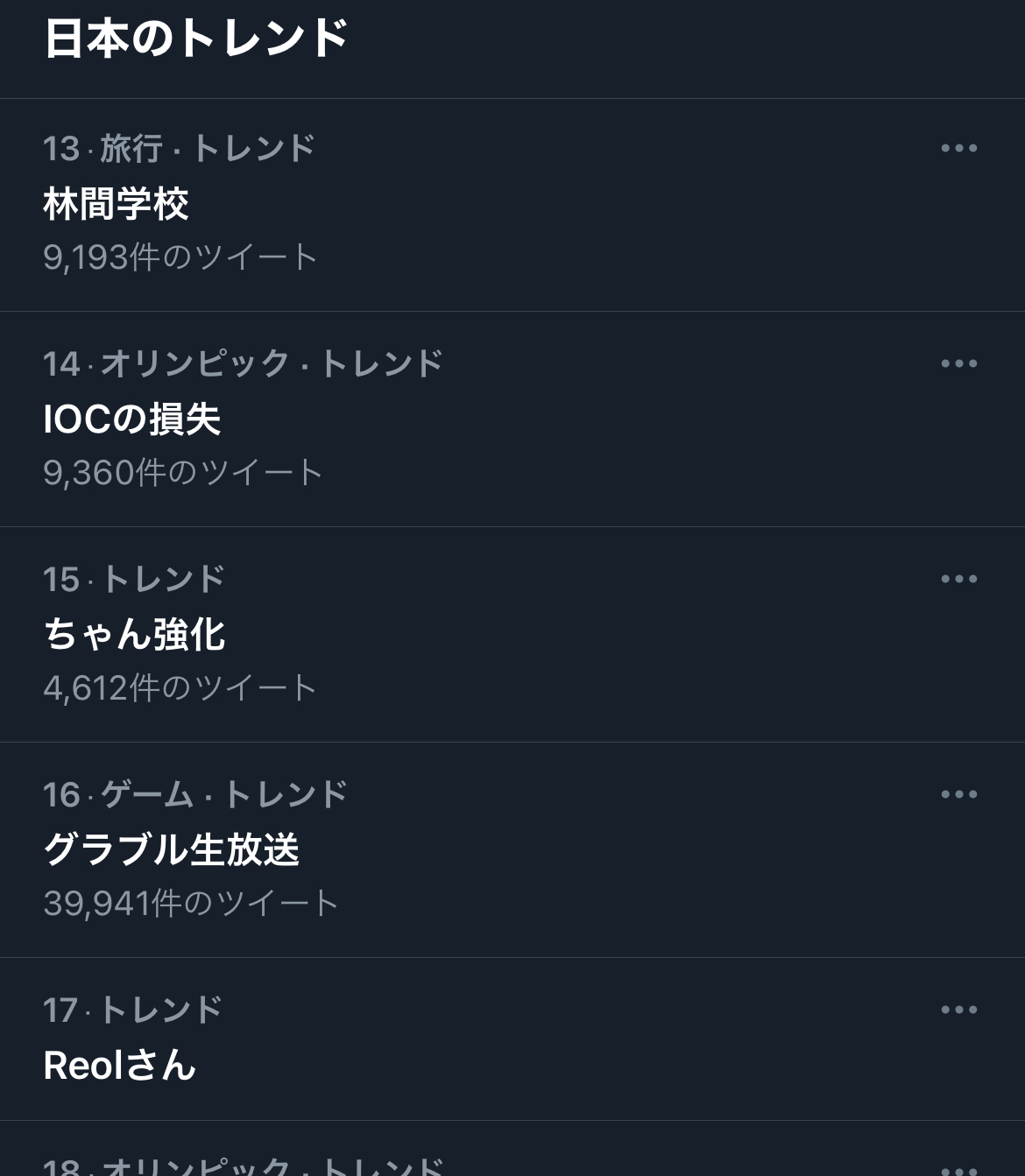The width and height of the screenshot is (1025, 1176).
Task: Select the ちゃん強化 trend
Action: (134, 635)
